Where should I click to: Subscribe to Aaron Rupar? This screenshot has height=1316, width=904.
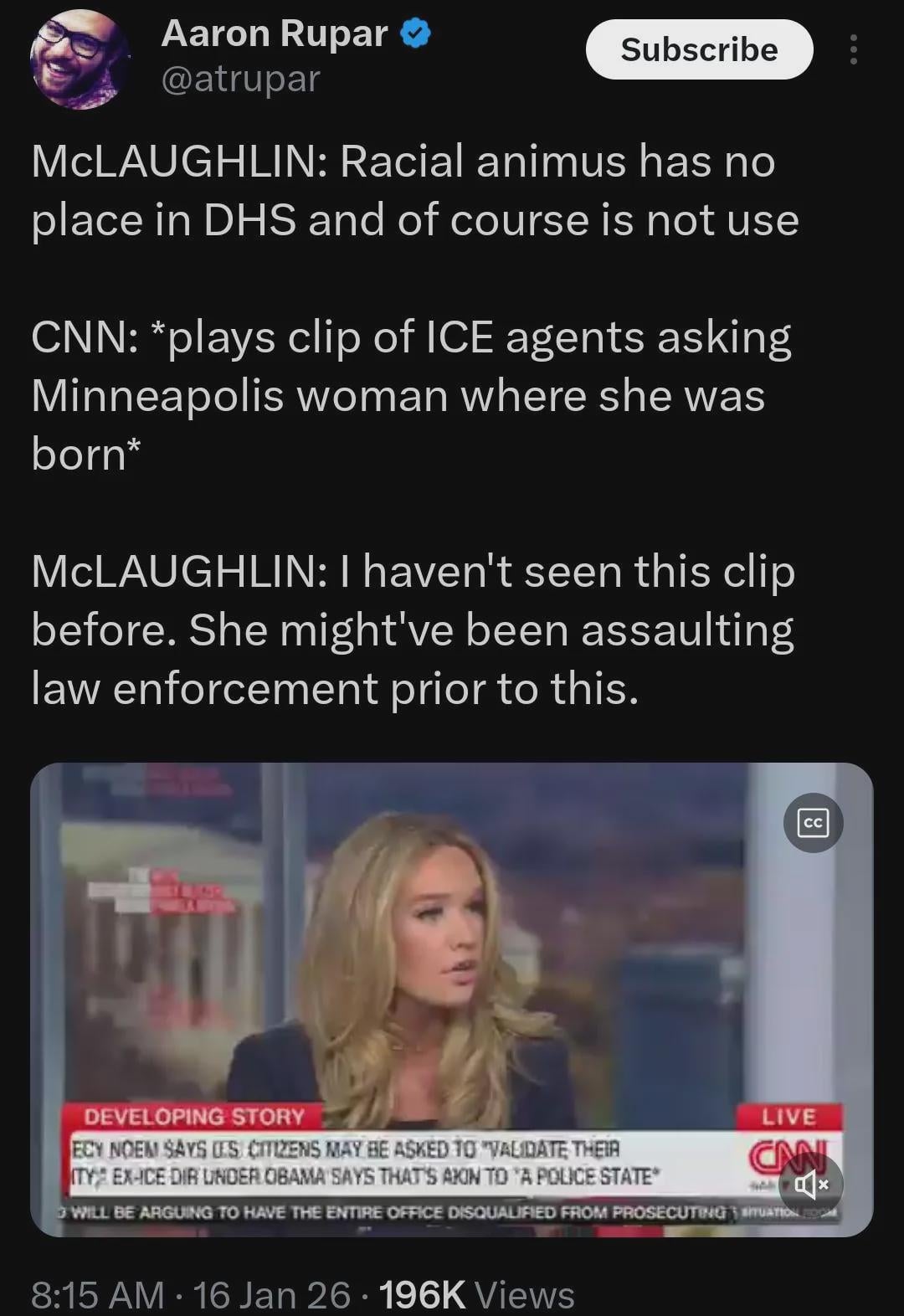[x=699, y=49]
